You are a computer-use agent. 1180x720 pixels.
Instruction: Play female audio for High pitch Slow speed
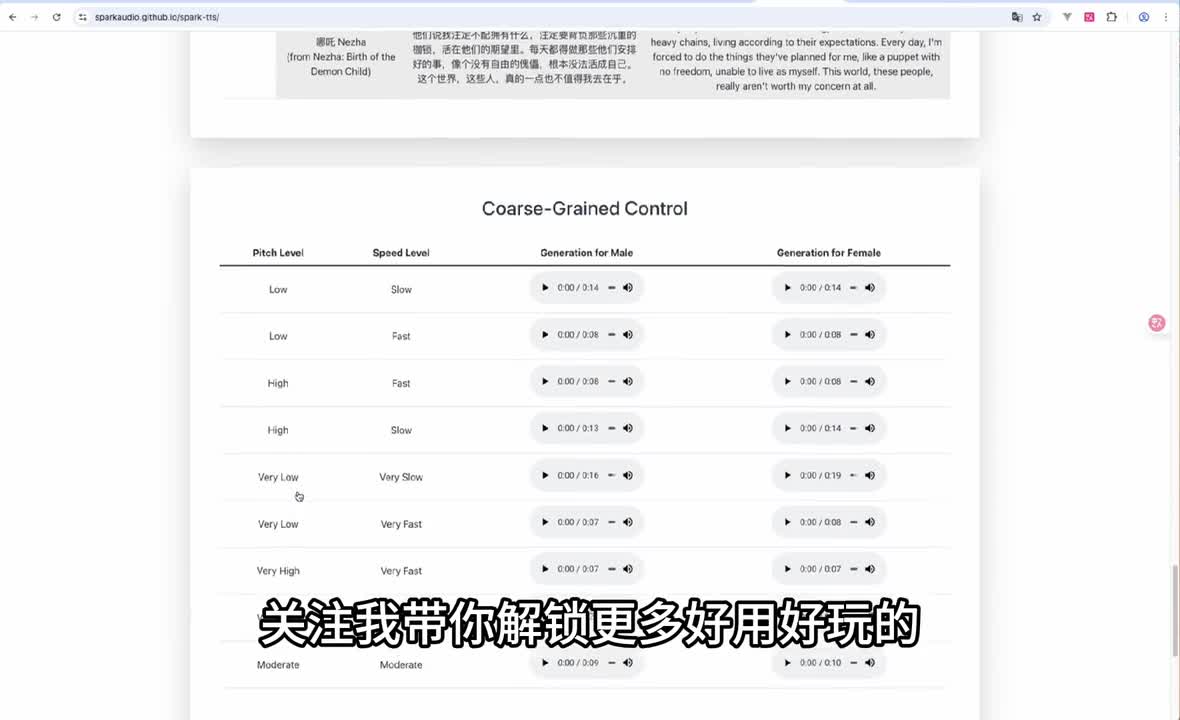(x=787, y=428)
